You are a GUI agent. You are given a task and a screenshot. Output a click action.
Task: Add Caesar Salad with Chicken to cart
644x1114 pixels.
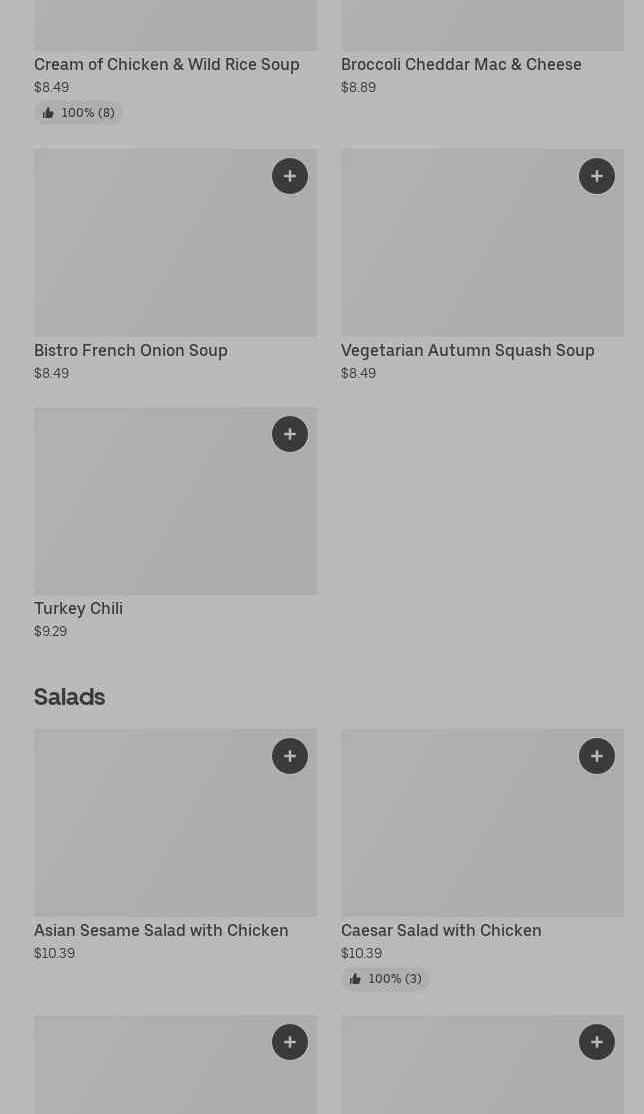[x=597, y=756]
